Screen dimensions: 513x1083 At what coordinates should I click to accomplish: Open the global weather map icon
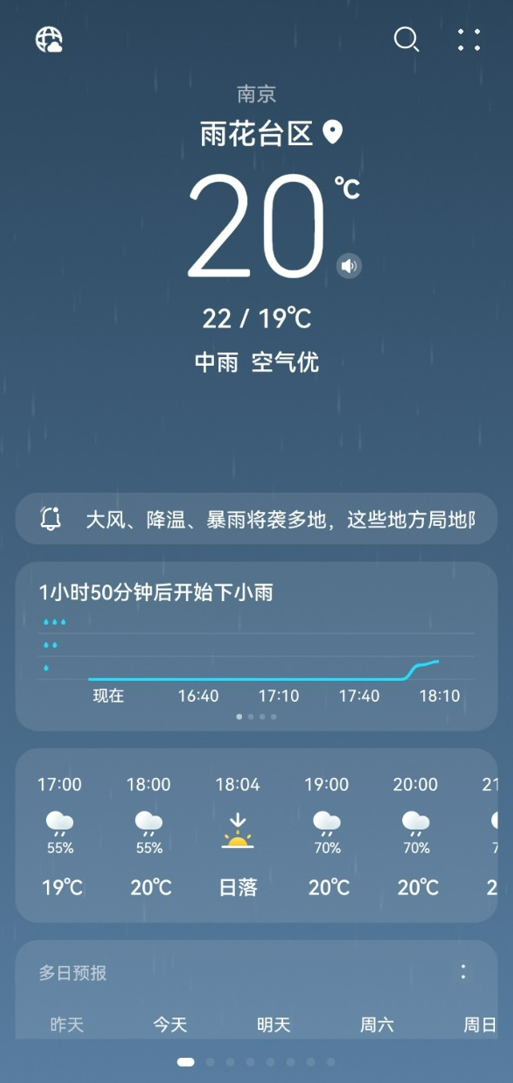tap(49, 39)
